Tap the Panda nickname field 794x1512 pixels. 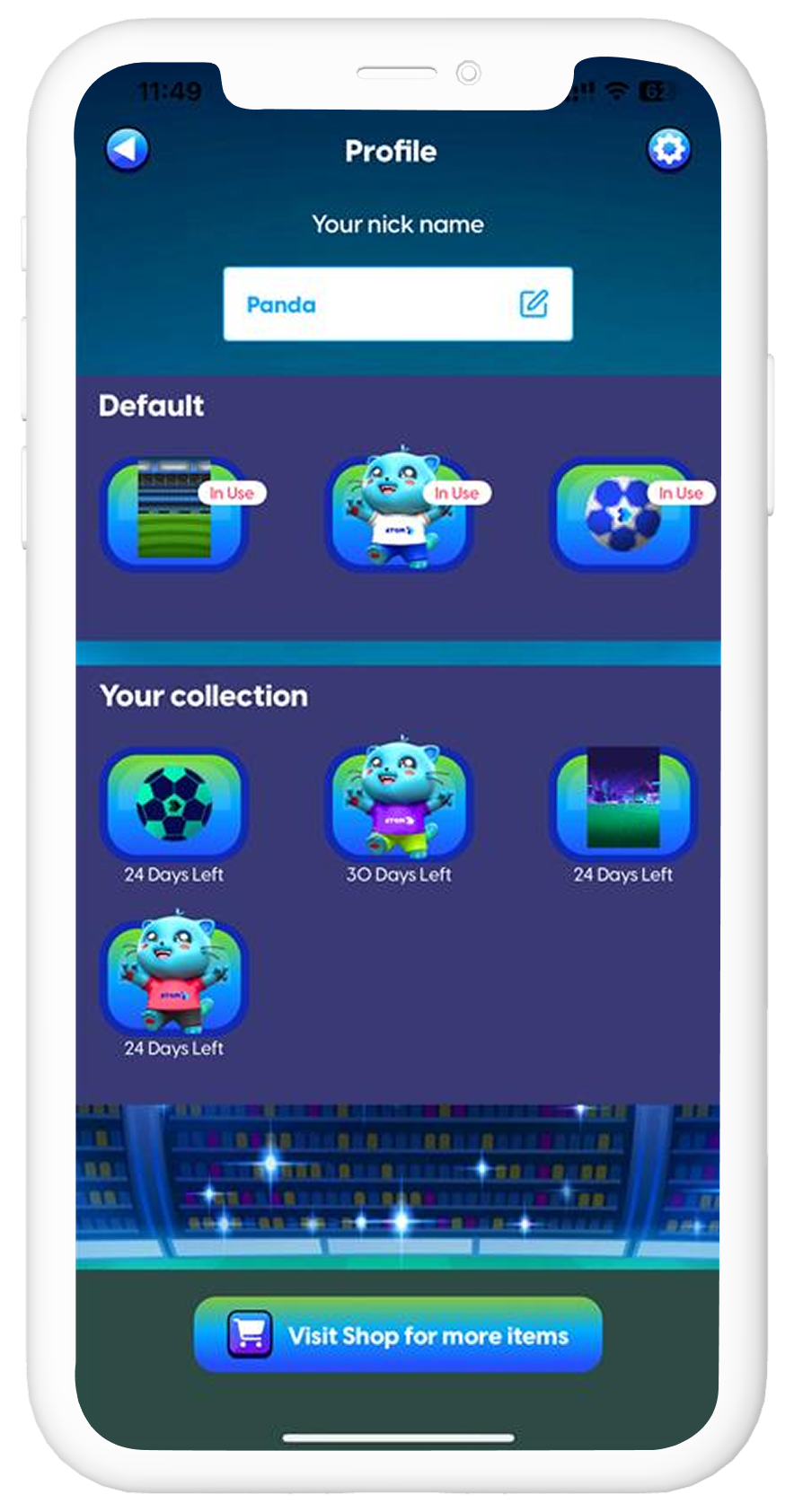point(368,304)
